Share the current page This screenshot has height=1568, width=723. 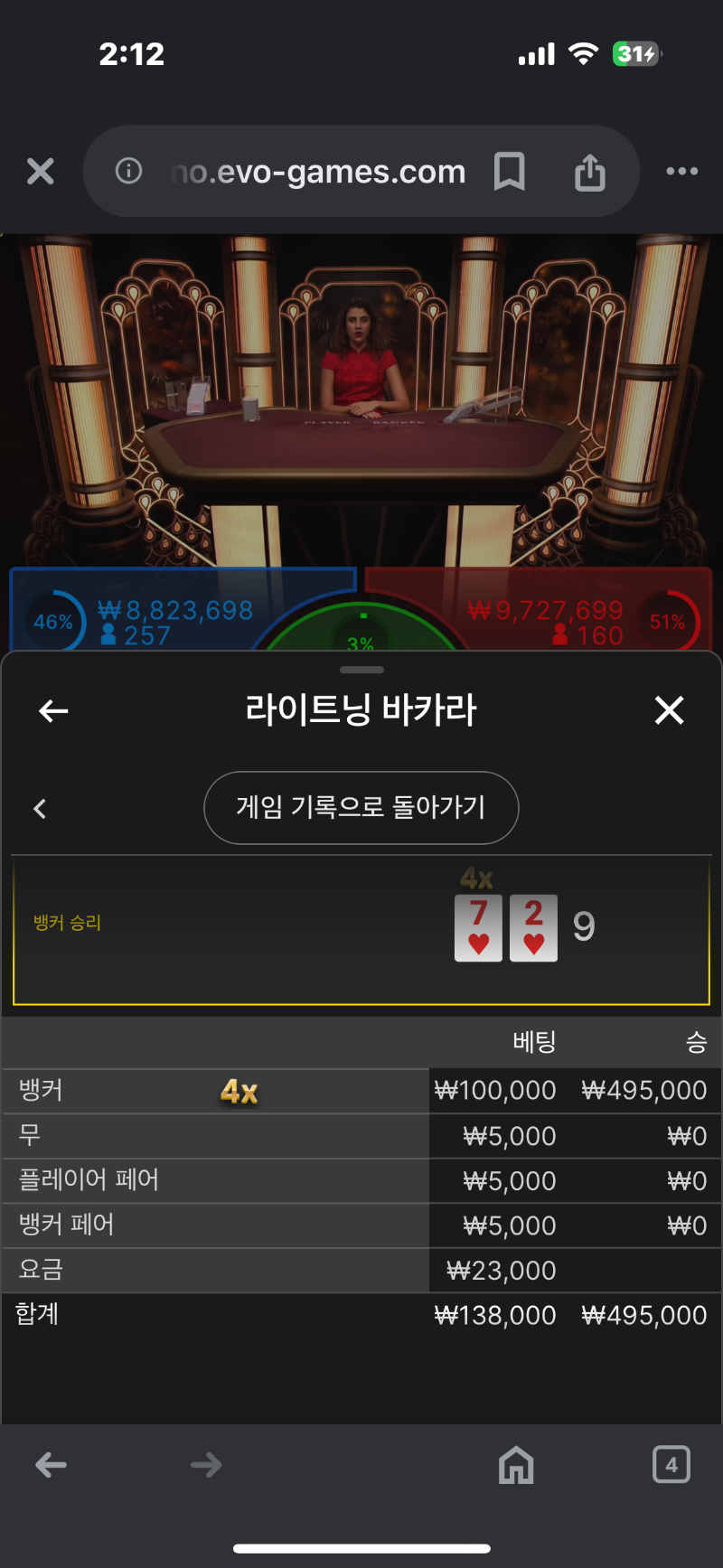590,171
